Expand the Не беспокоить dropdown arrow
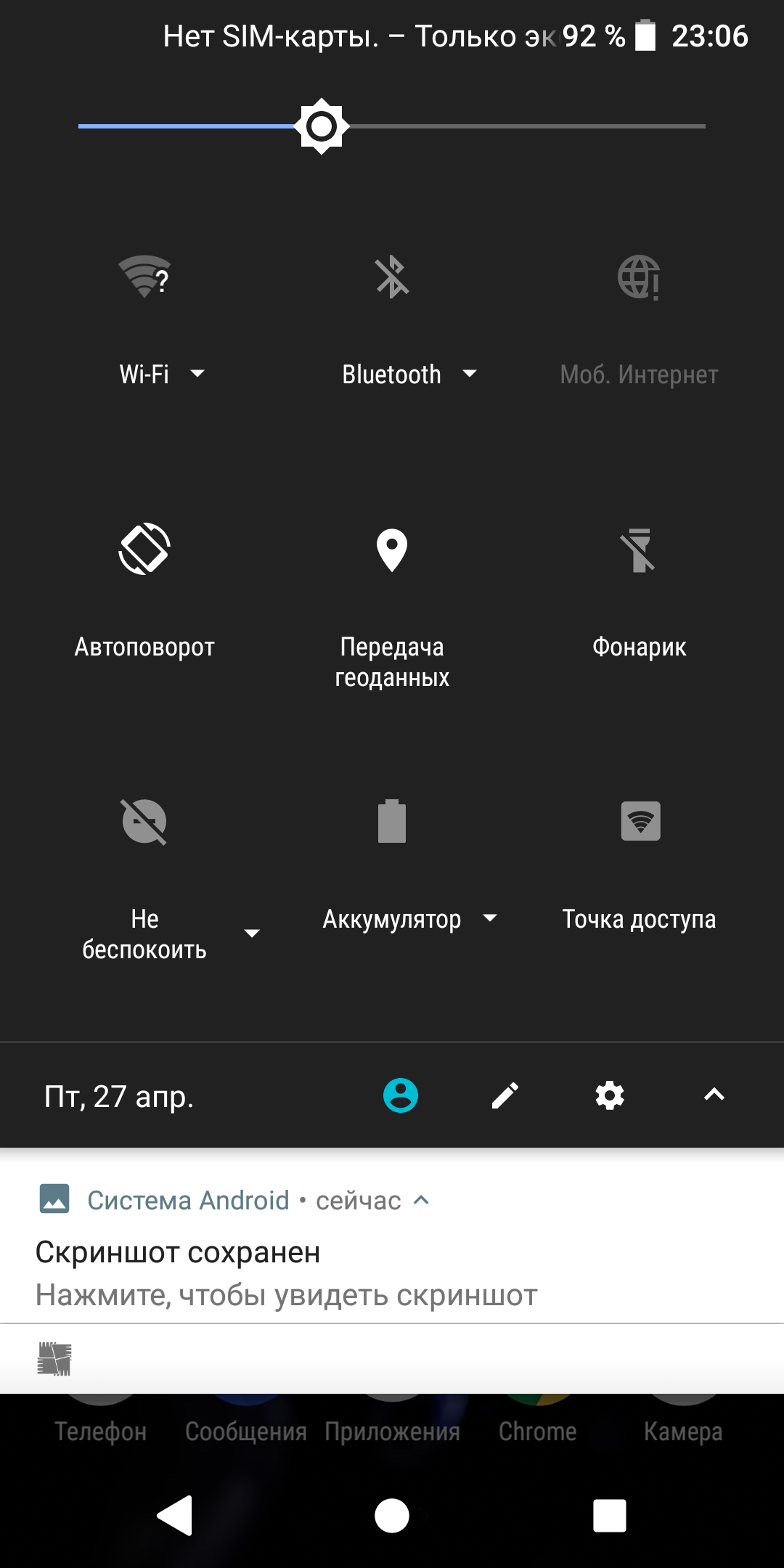 [252, 934]
